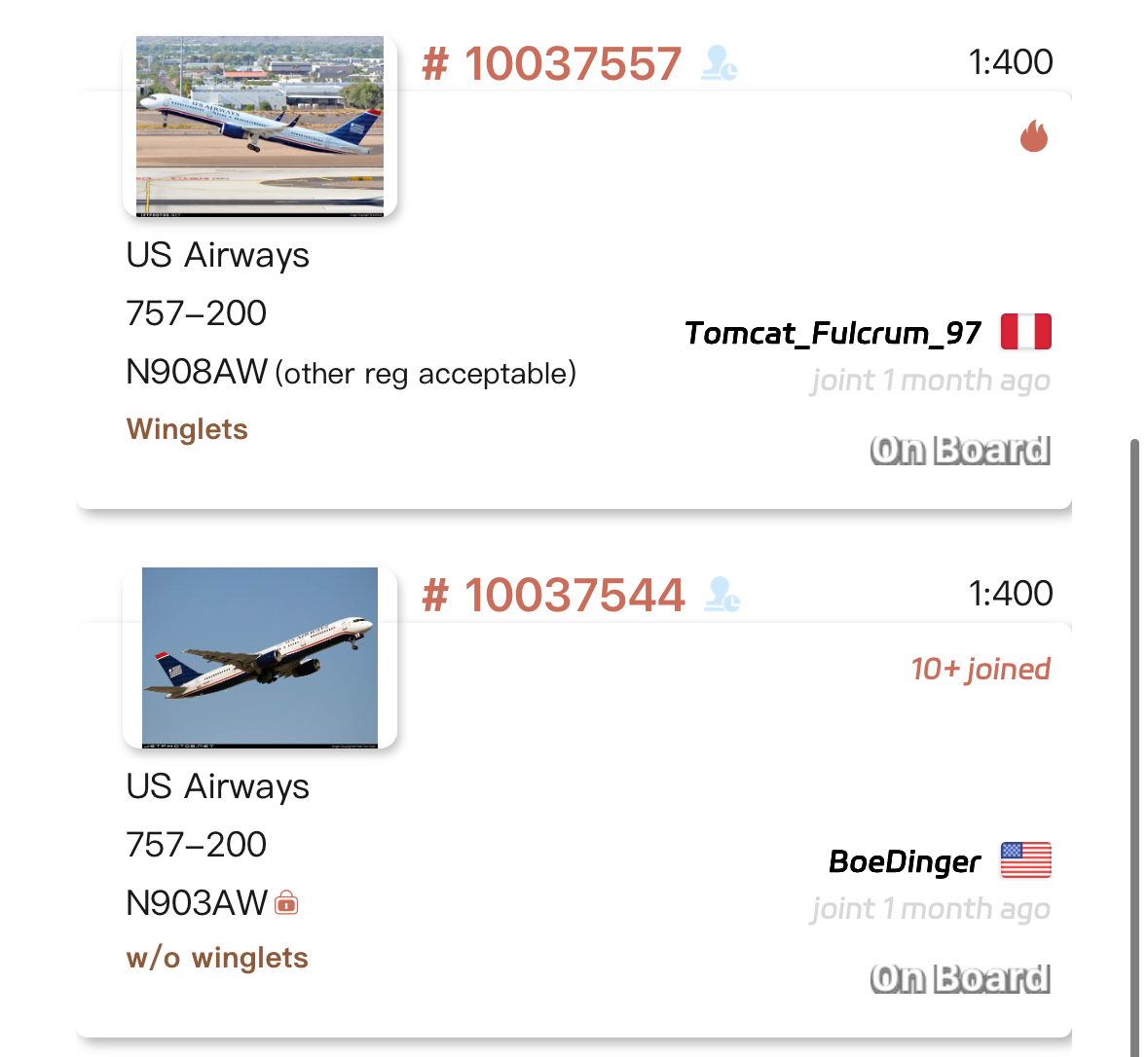View Tomcat_Fulcrum_97's profile
The height and width of the screenshot is (1057, 1148).
tap(833, 333)
